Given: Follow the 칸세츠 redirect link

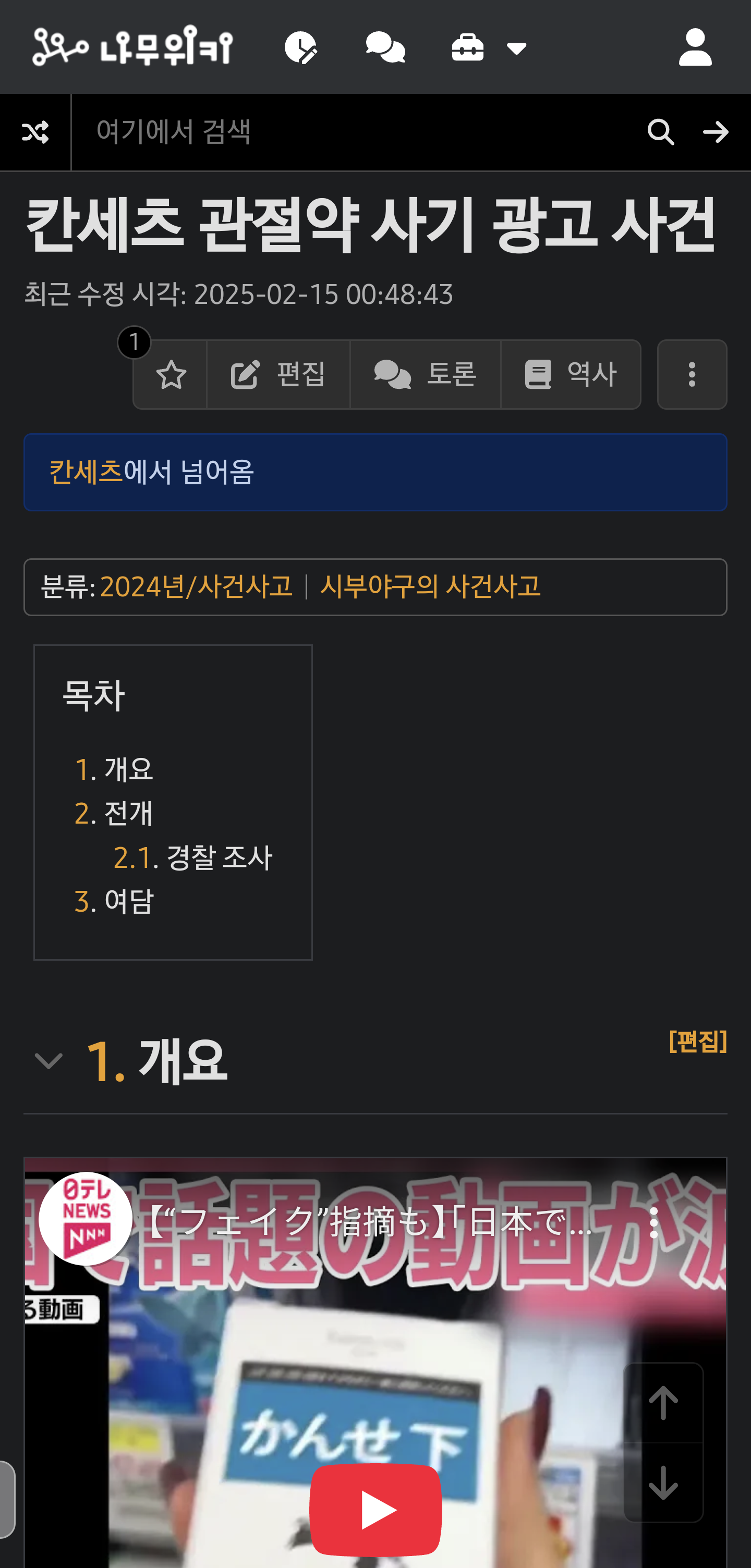Looking at the screenshot, I should click(x=86, y=472).
